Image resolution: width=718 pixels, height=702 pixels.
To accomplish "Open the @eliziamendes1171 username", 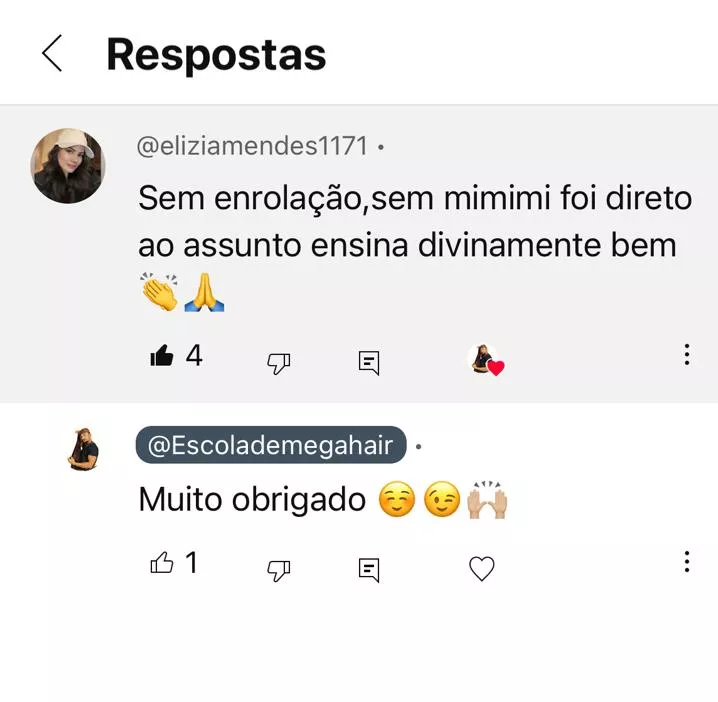I will [252, 146].
